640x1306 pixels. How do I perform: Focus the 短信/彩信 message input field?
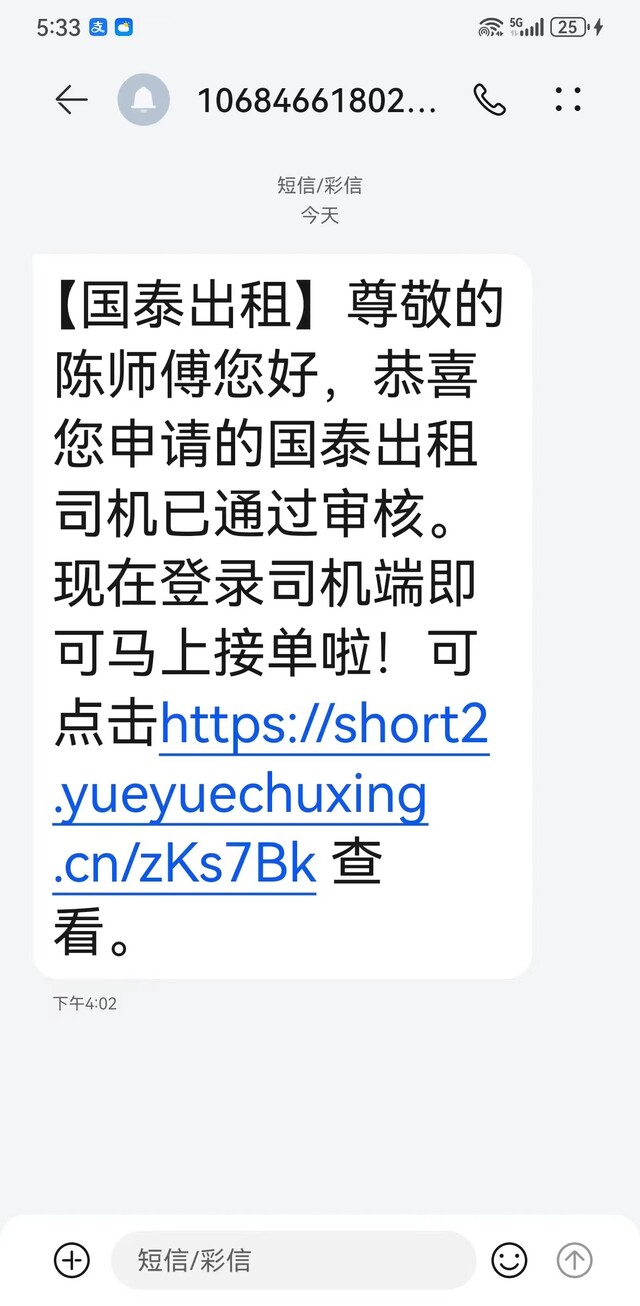point(293,1259)
